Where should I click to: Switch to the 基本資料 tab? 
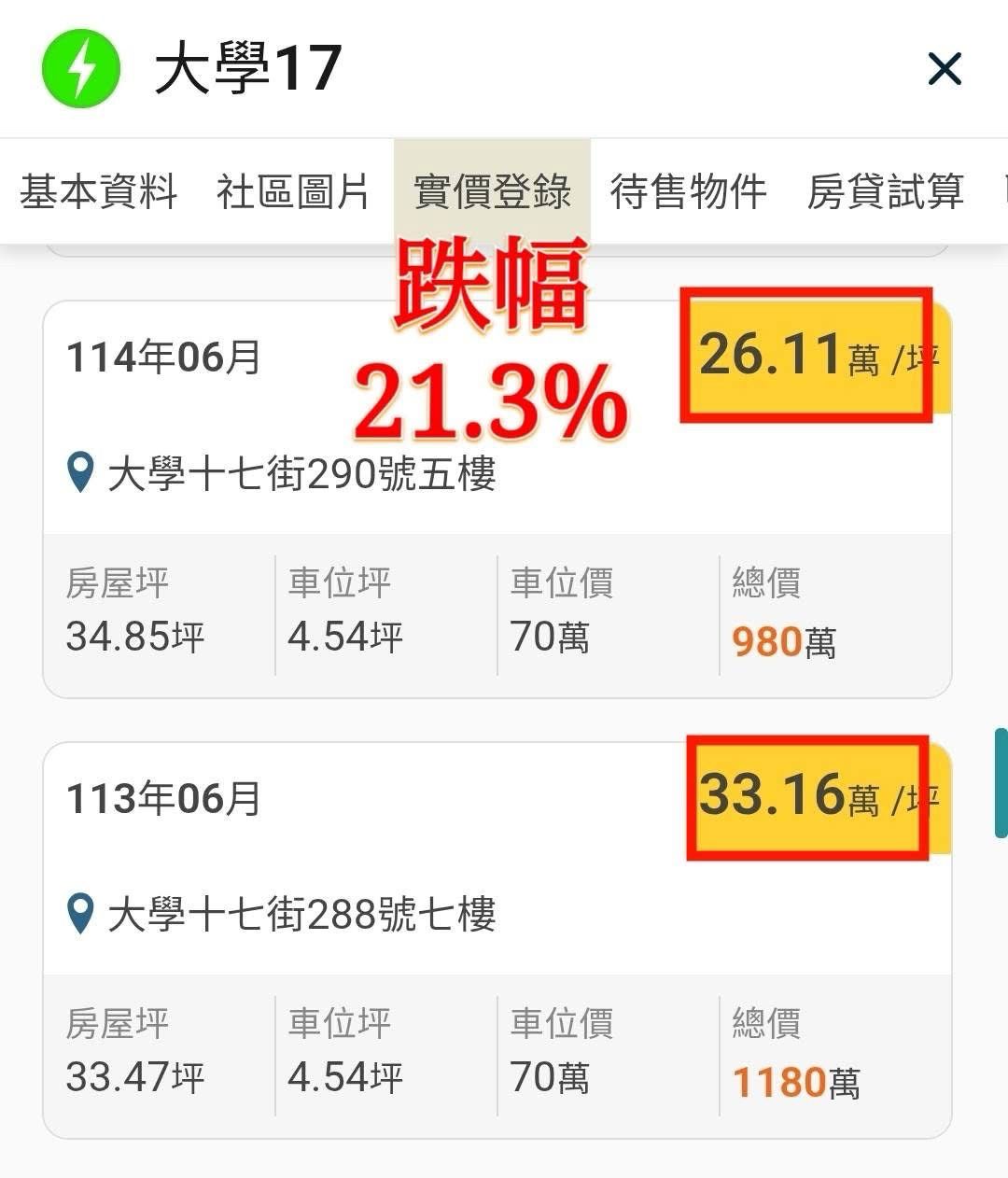pyautogui.click(x=98, y=192)
